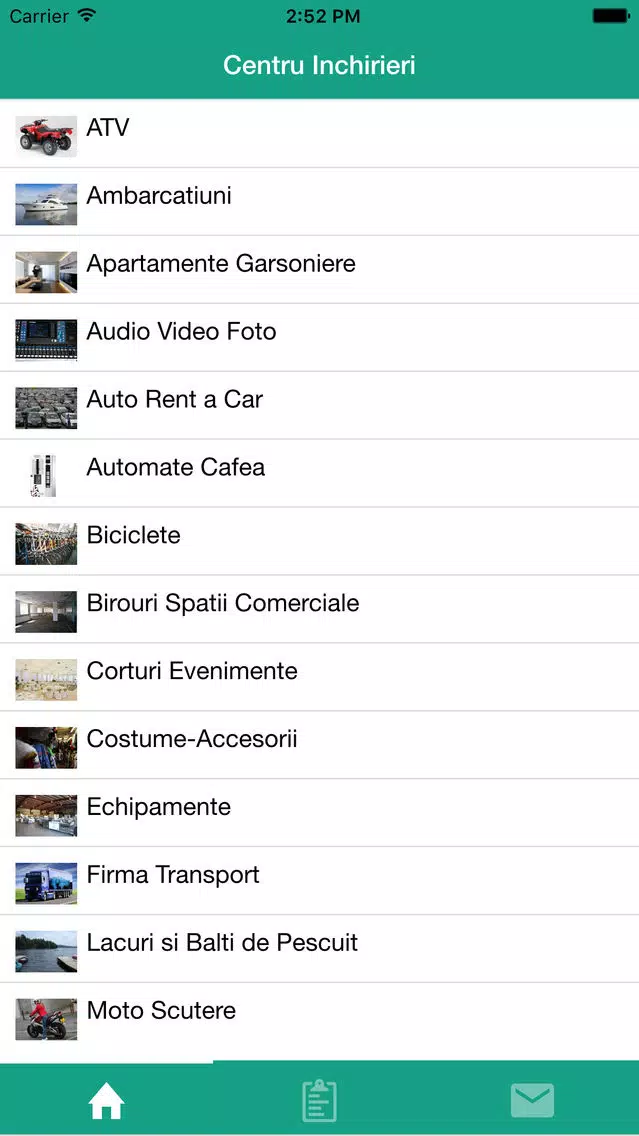Screen dimensions: 639x1136
Task: Switch to the clipboard list tab
Action: coord(320,1100)
